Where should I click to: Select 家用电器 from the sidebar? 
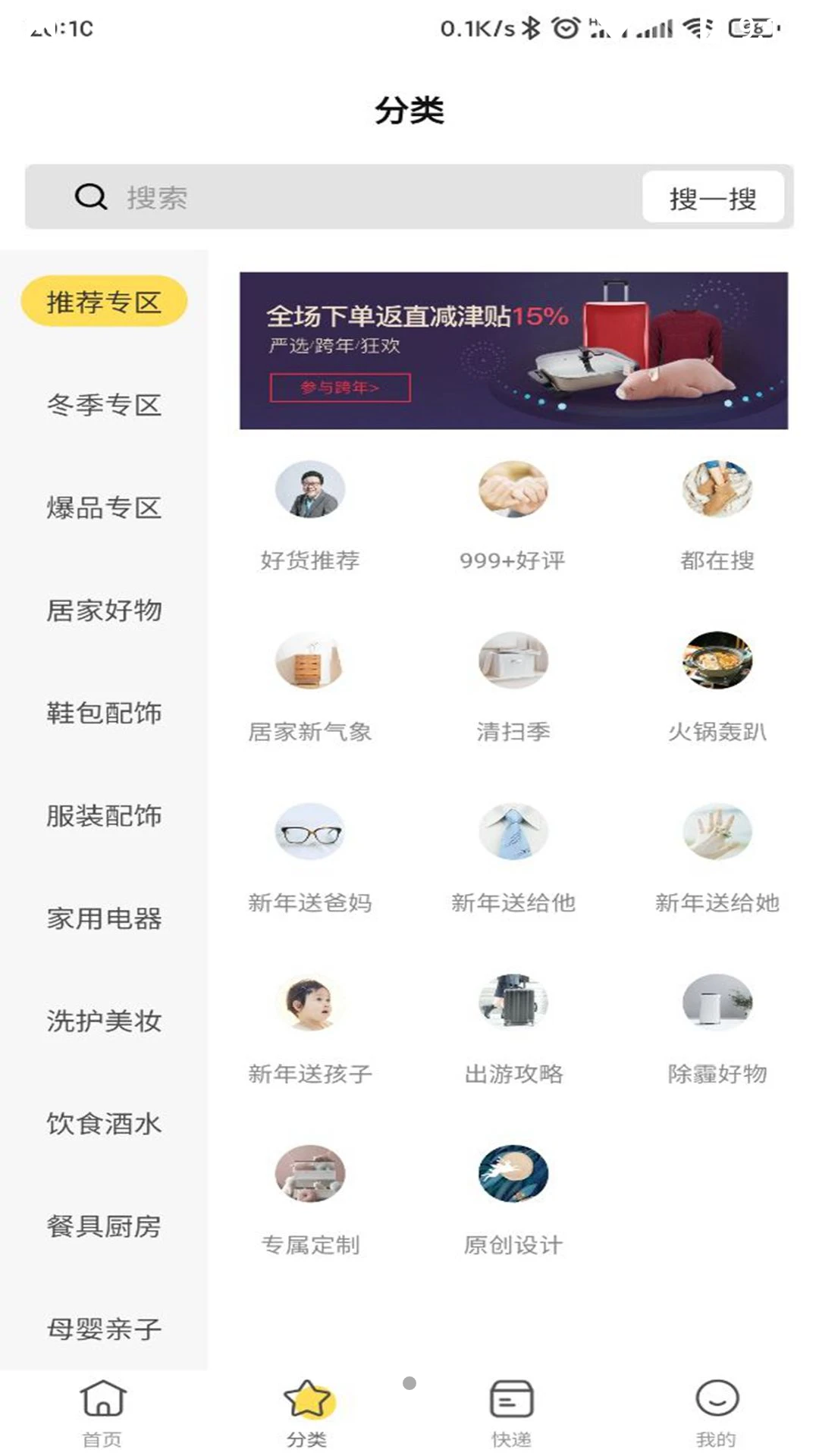pos(104,918)
